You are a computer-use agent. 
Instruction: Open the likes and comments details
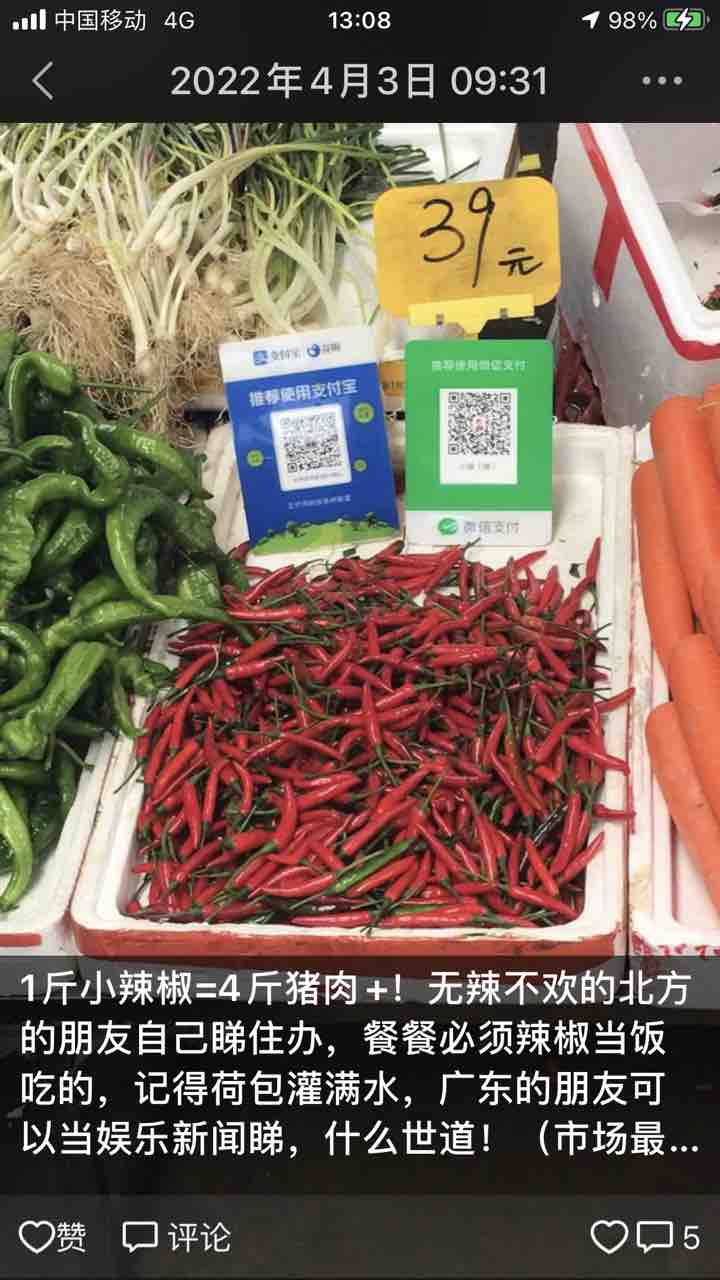645,1238
